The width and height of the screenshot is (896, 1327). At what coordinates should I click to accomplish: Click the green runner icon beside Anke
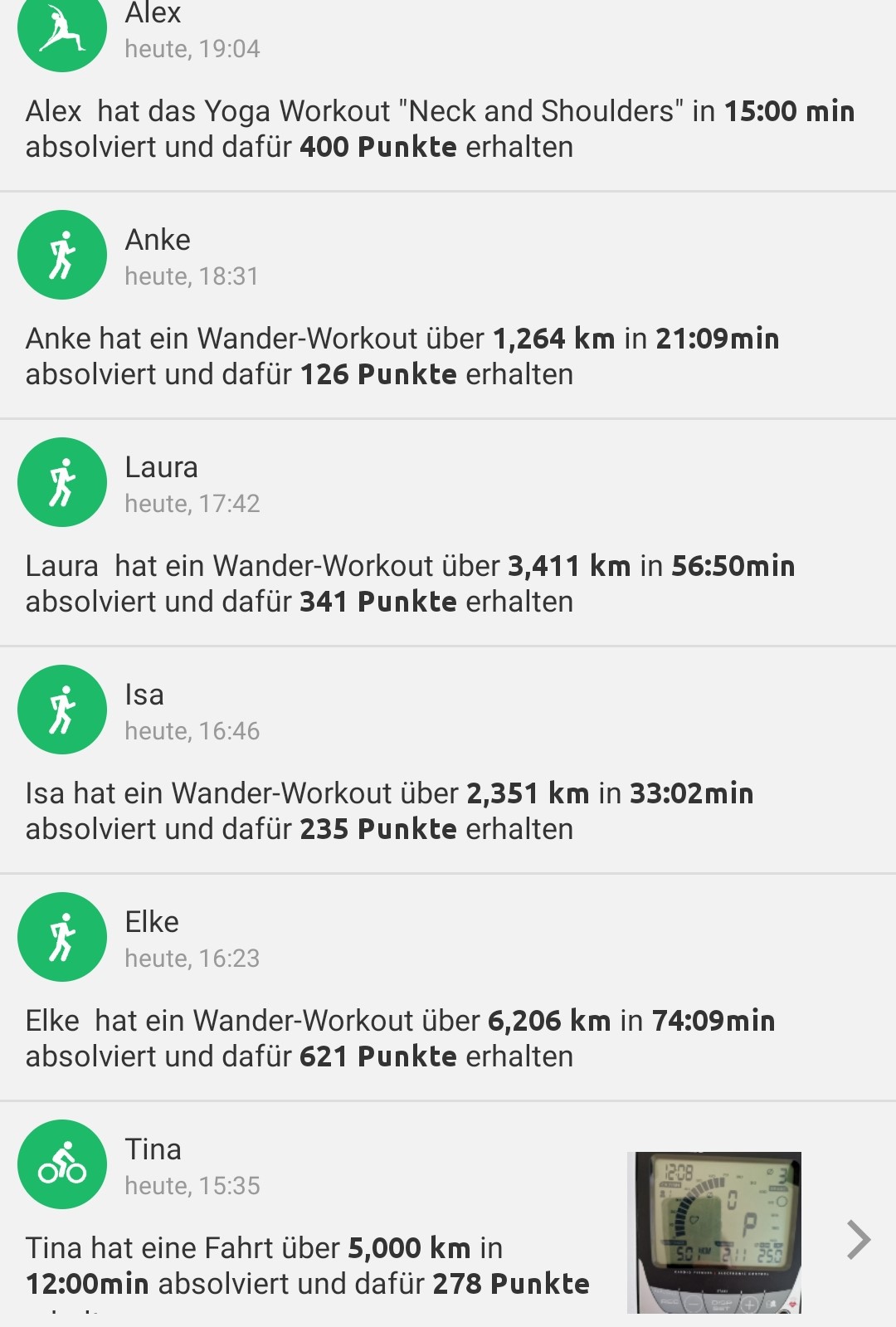(x=62, y=255)
